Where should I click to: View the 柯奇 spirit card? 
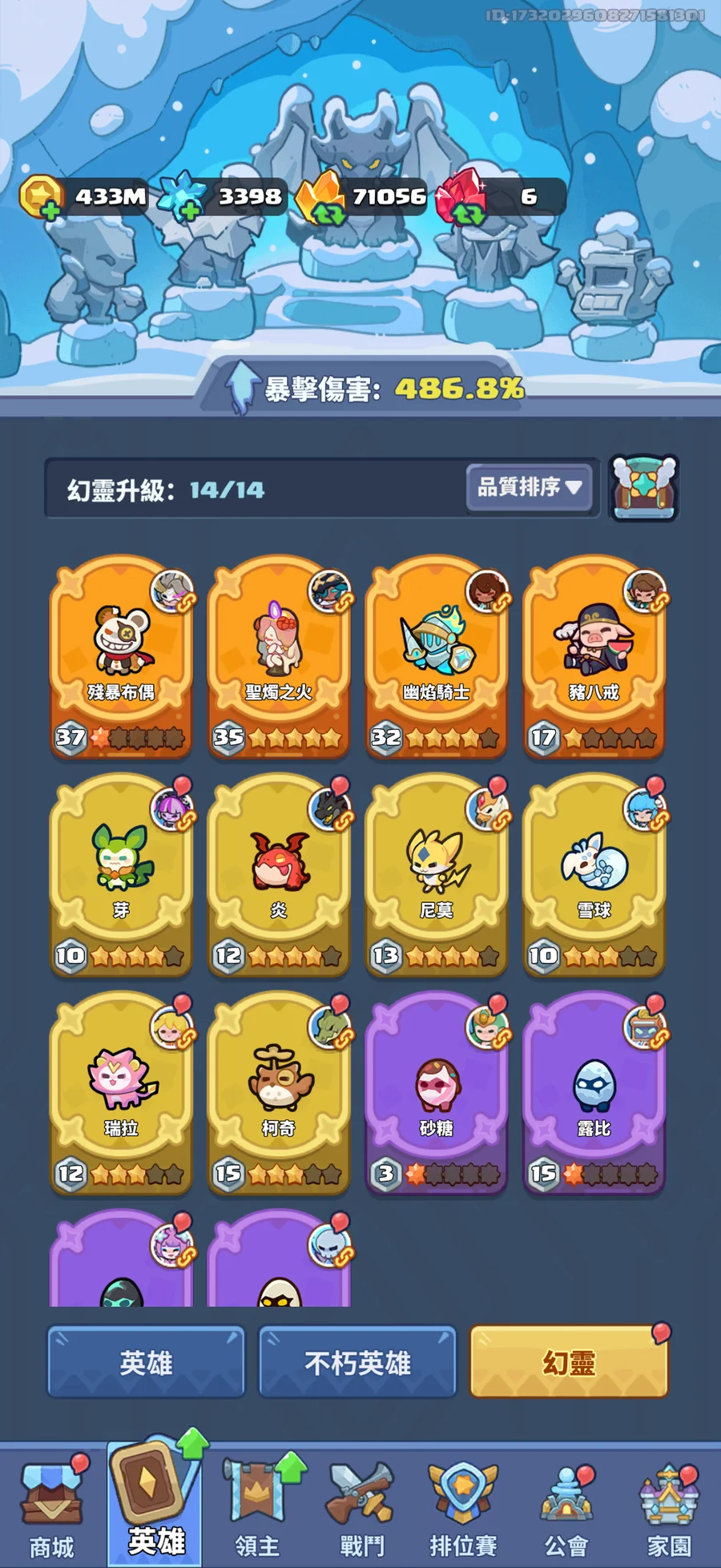point(279,1093)
